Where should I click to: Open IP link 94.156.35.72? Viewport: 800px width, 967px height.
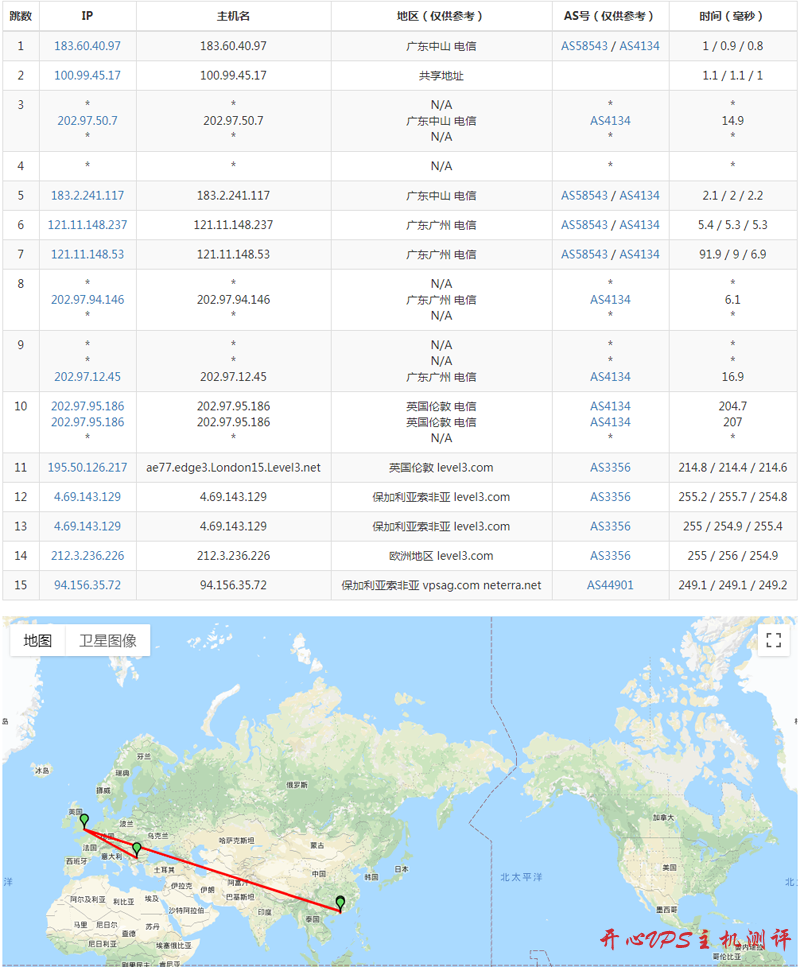pyautogui.click(x=87, y=585)
